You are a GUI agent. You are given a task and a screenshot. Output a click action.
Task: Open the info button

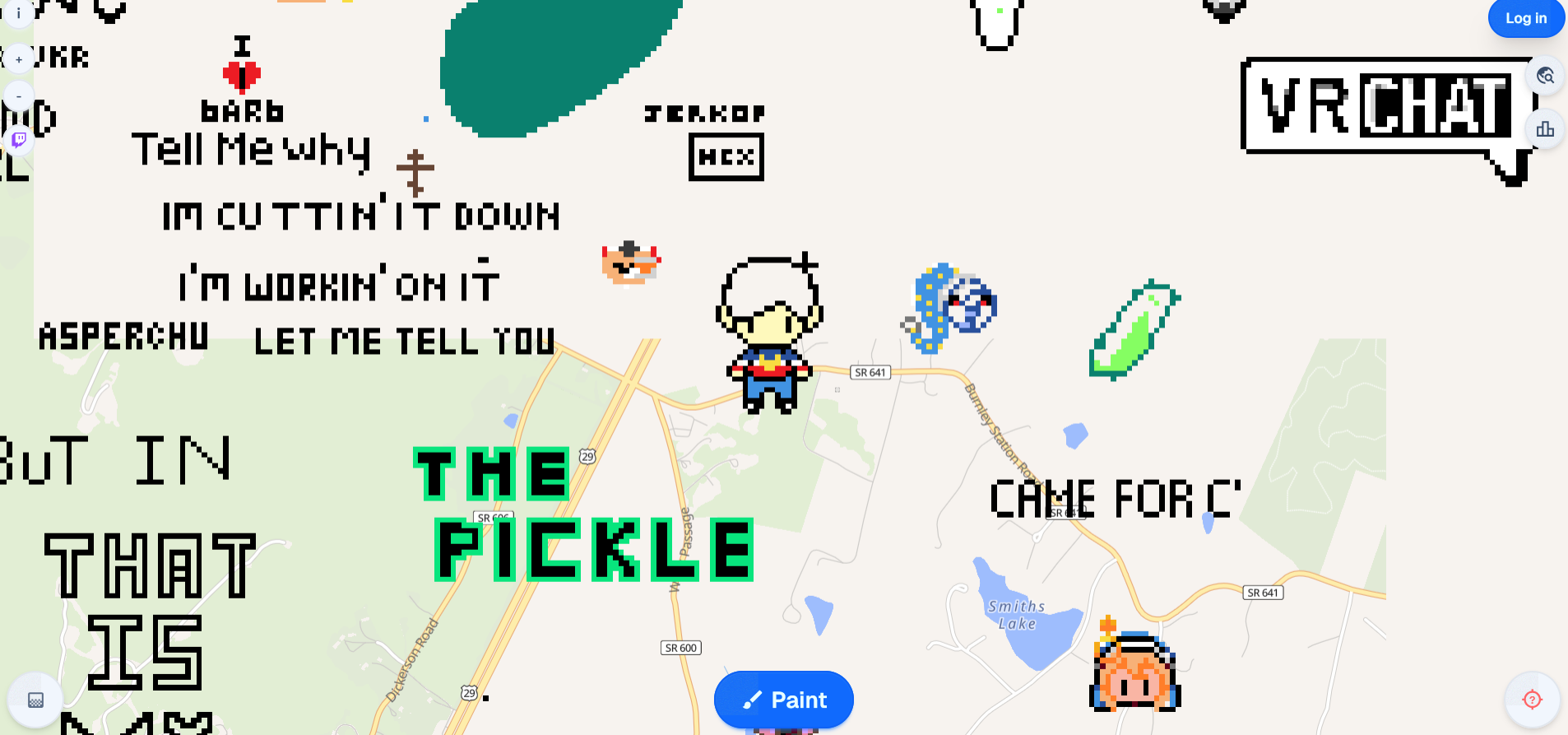[x=18, y=14]
